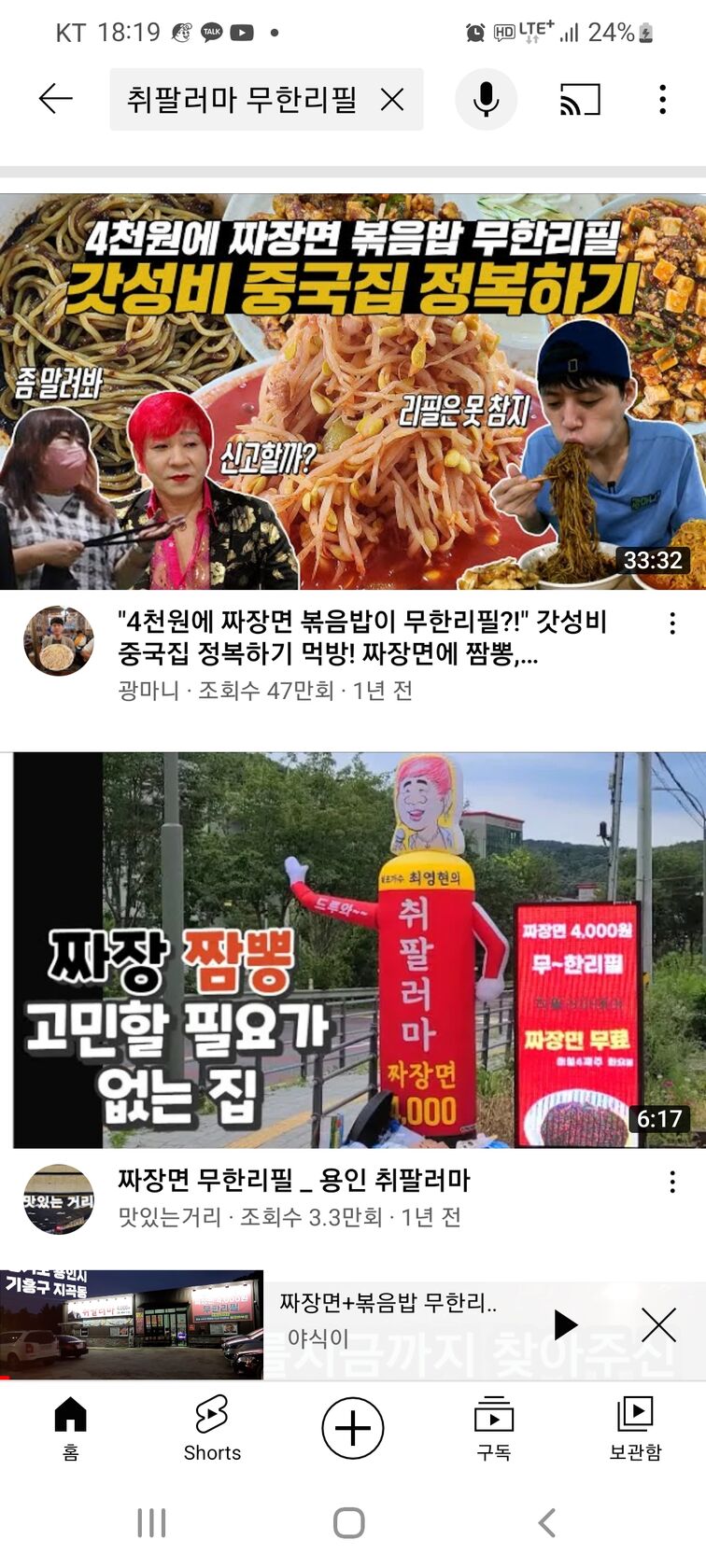Image resolution: width=706 pixels, height=1568 pixels.
Task: Play the 갓성비 중국집 정복하기 video
Action: click(x=353, y=392)
